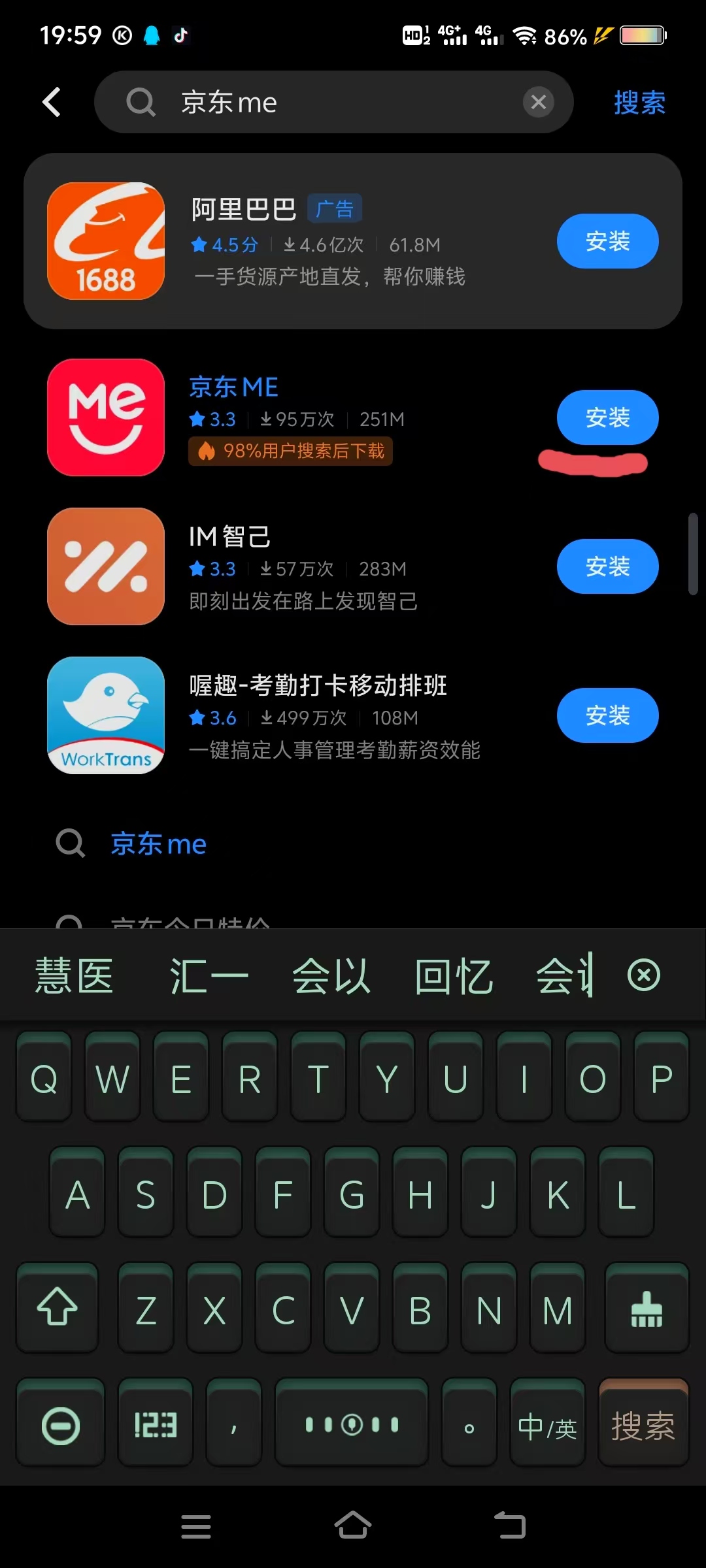Install the IM 智己 app
Image resolution: width=706 pixels, height=1568 pixels.
click(x=607, y=566)
